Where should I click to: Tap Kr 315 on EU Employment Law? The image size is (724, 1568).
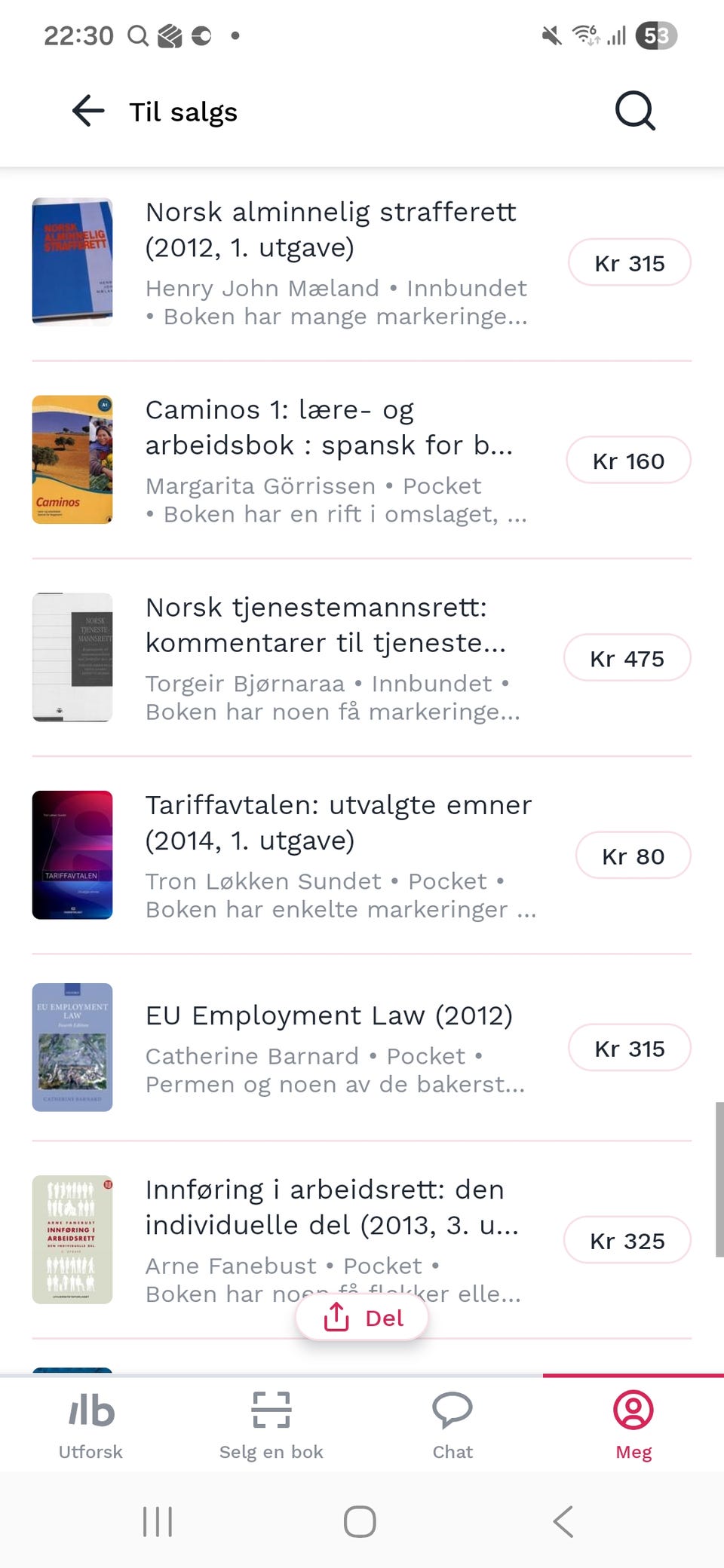coord(630,1048)
